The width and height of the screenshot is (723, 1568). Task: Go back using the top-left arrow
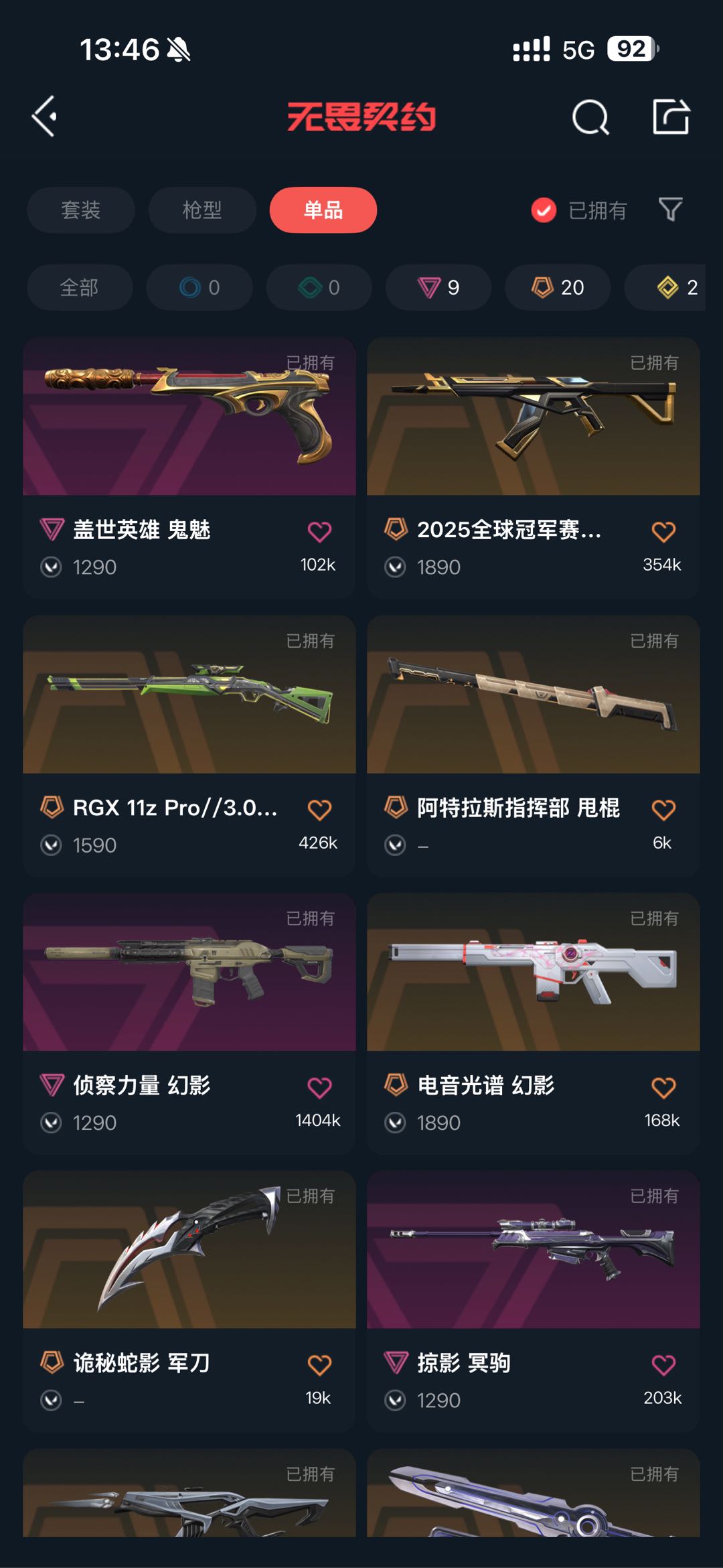coord(44,117)
